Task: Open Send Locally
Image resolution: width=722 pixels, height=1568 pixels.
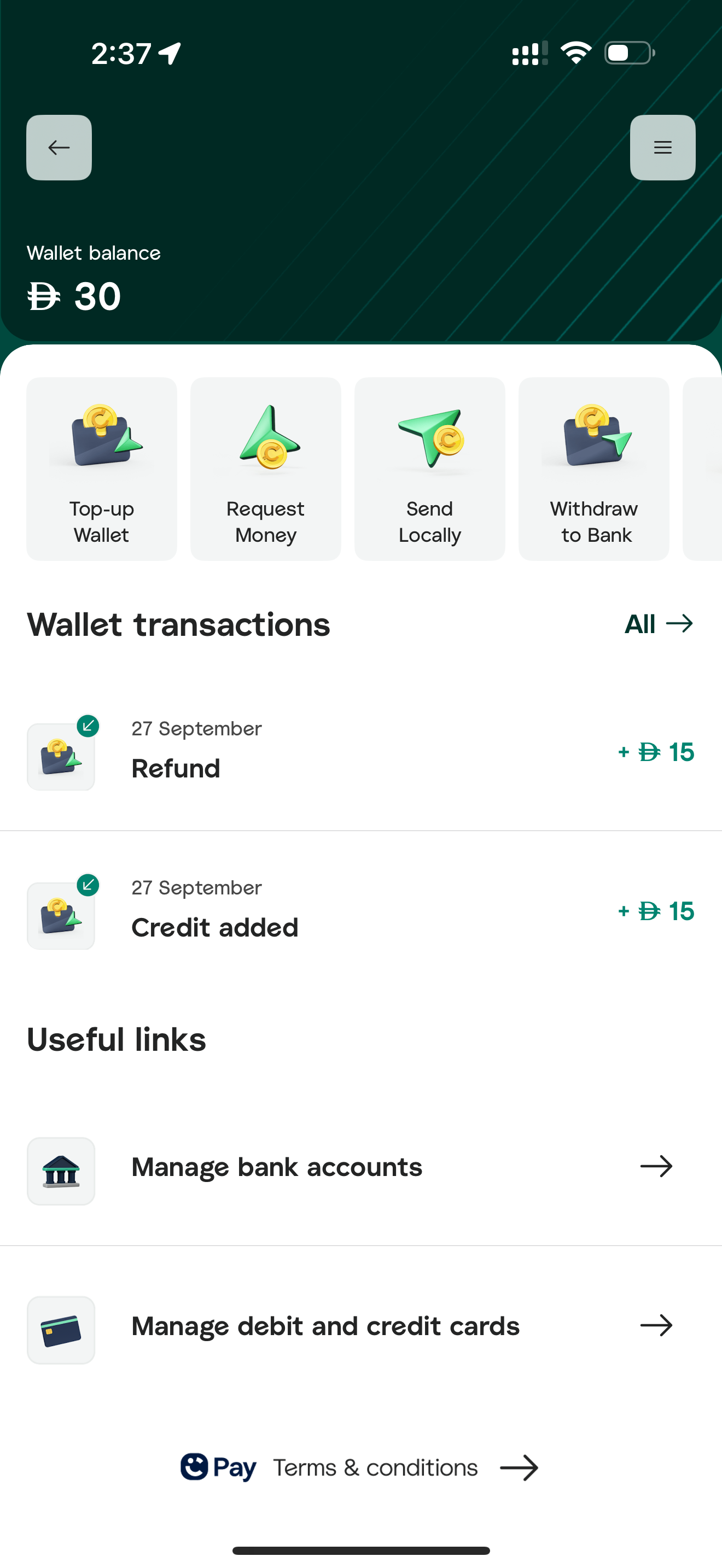Action: coord(430,469)
